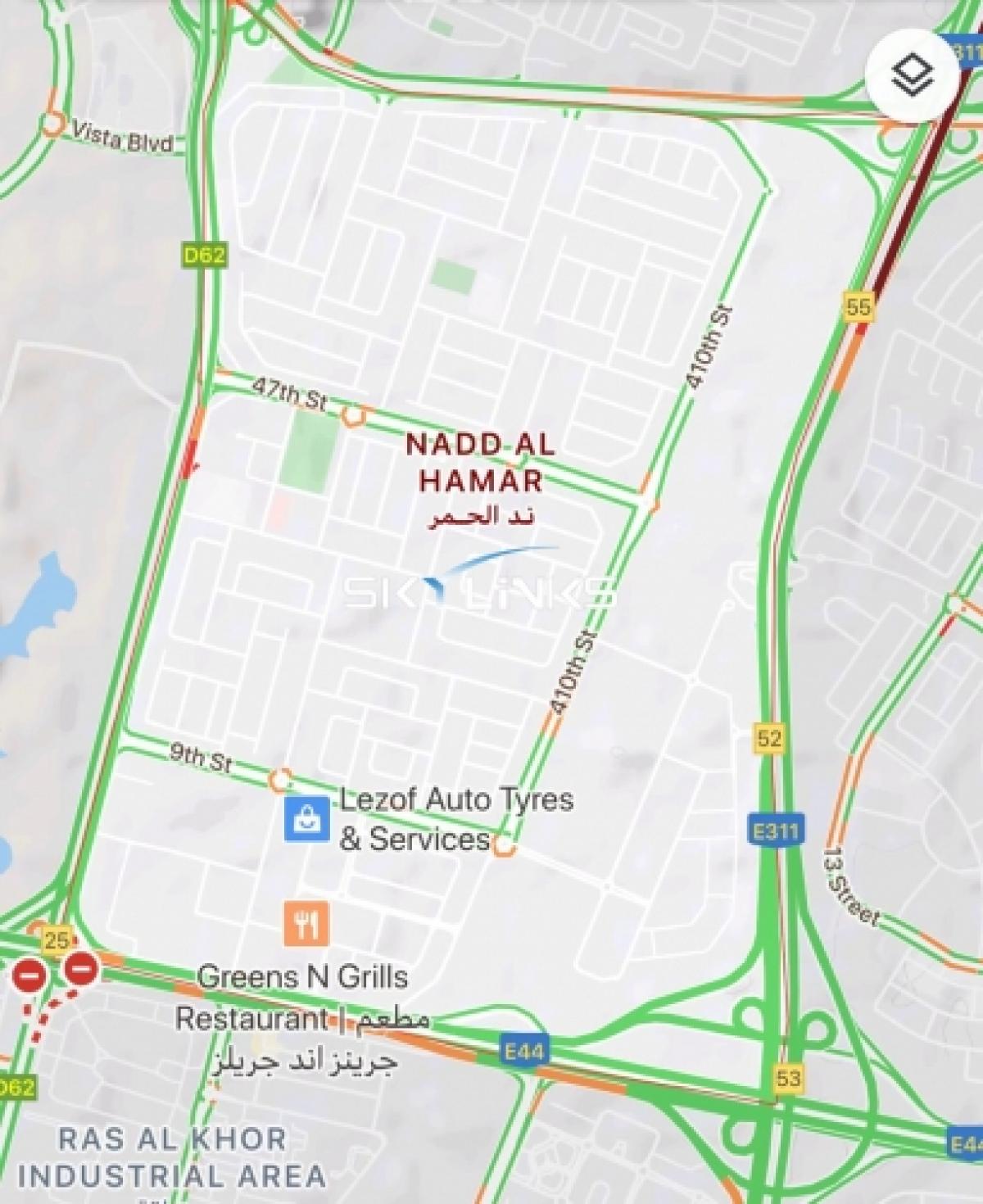Click the yellow 52 exit marker

[x=768, y=738]
